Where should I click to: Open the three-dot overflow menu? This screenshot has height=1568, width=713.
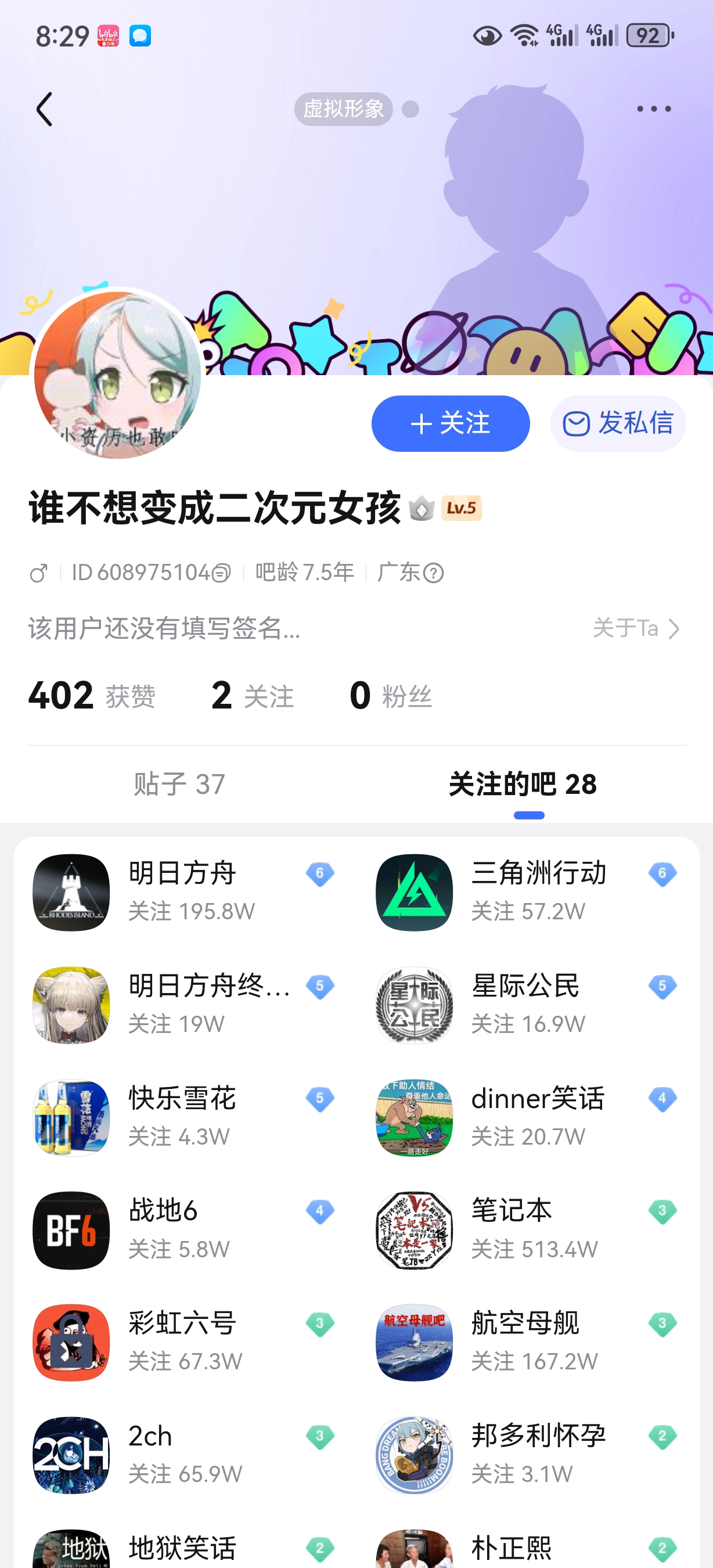(653, 109)
